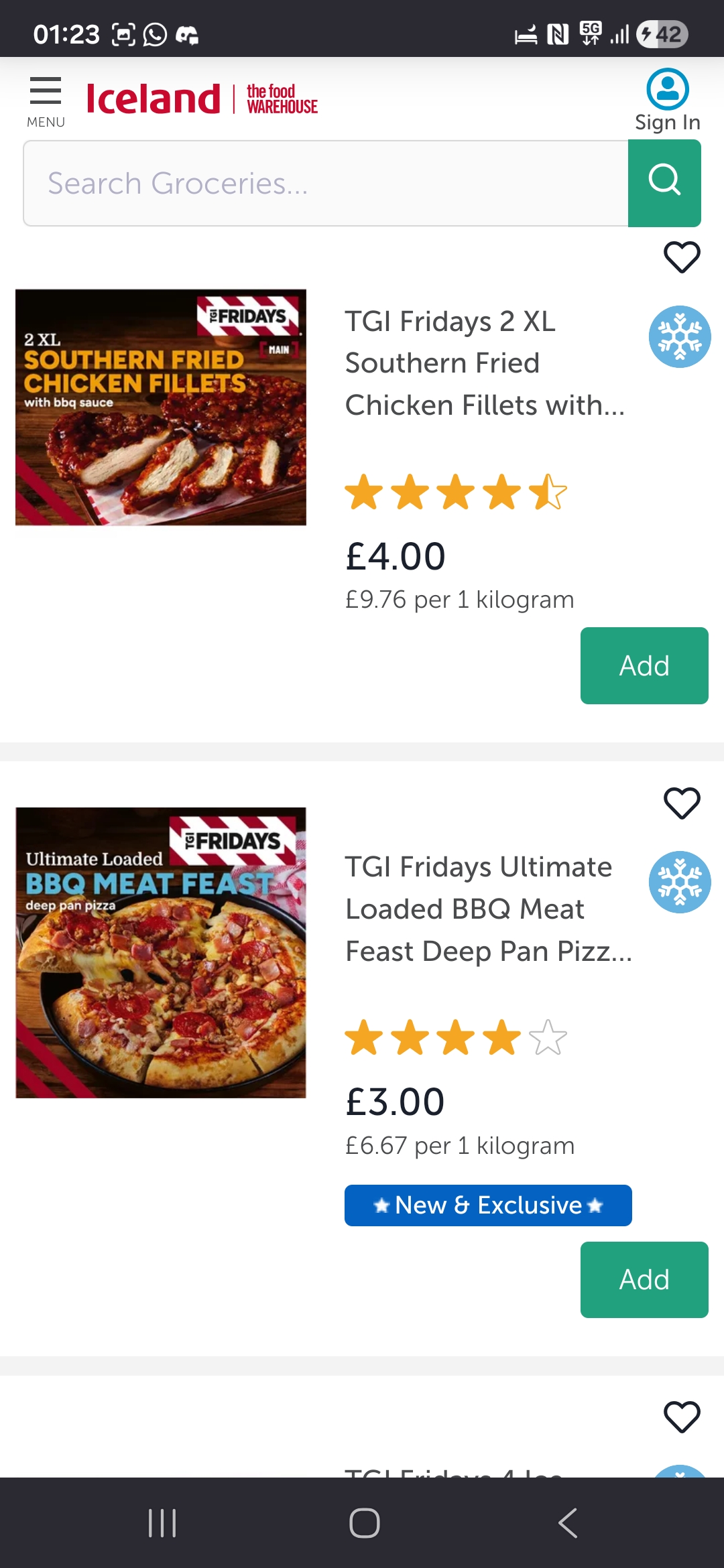Open Sign In account page
Image resolution: width=724 pixels, height=1568 pixels.
[x=667, y=101]
